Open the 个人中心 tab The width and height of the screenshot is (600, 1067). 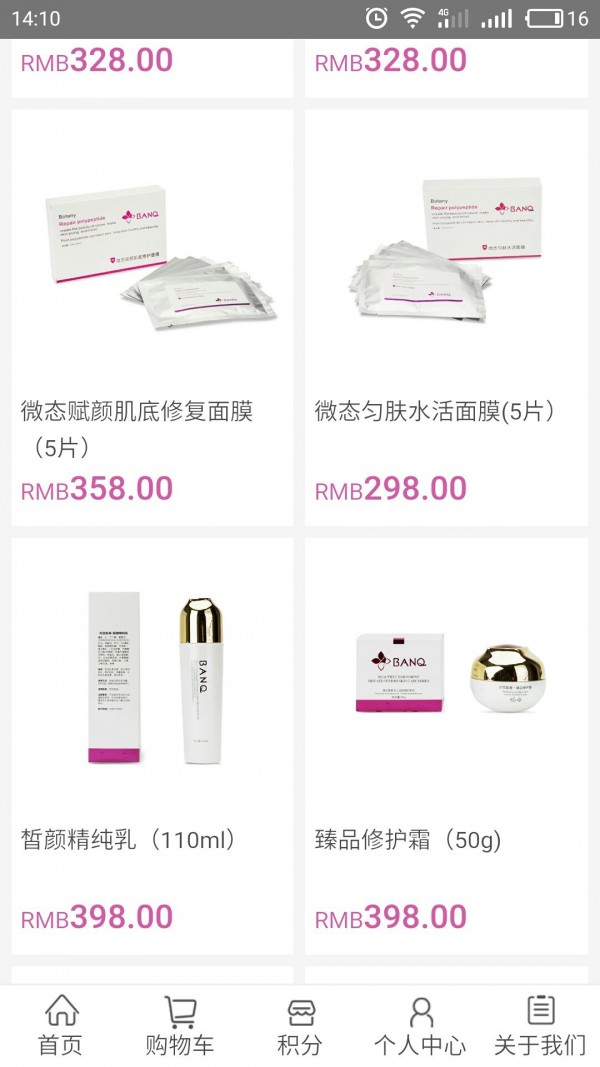tap(420, 1026)
